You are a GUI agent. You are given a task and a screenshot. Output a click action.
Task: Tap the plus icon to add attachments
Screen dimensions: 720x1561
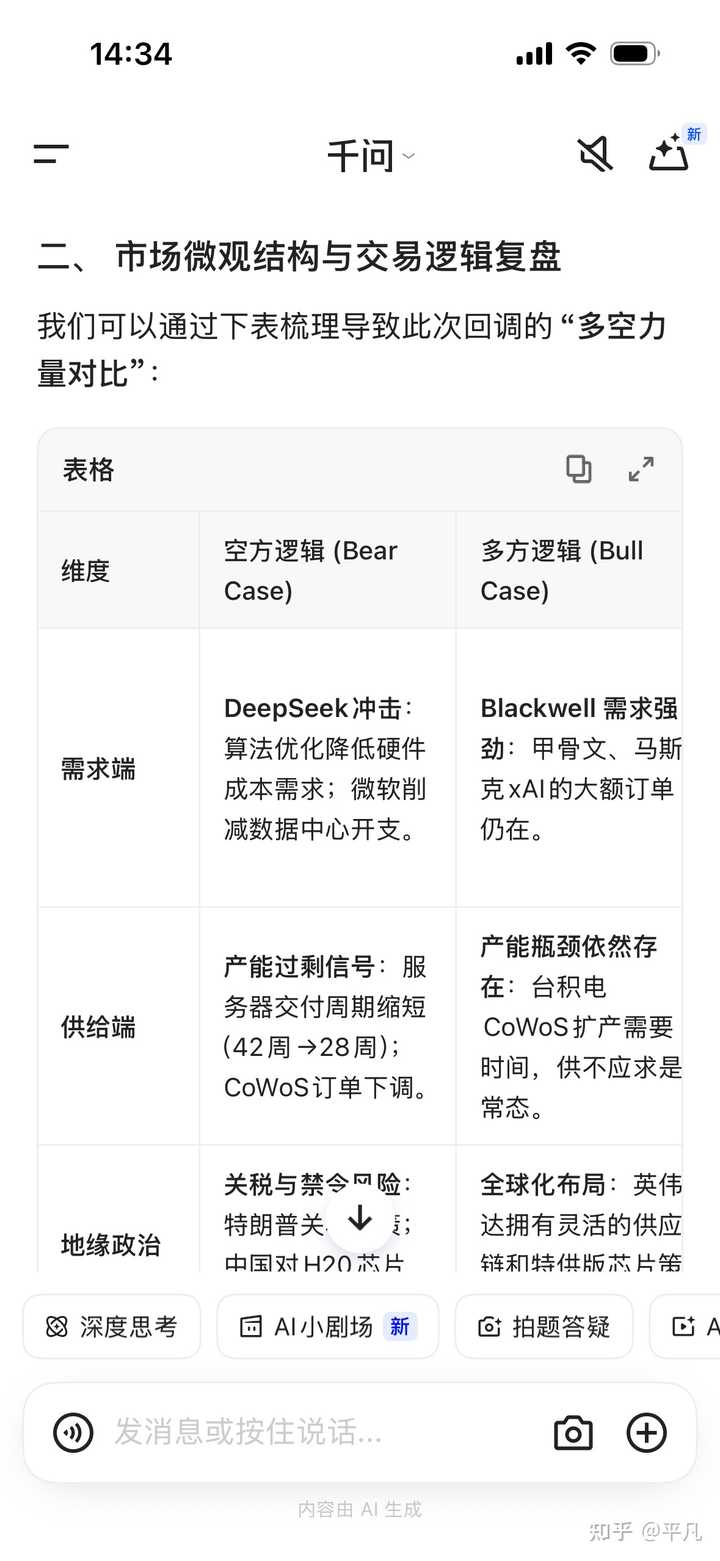click(646, 1433)
